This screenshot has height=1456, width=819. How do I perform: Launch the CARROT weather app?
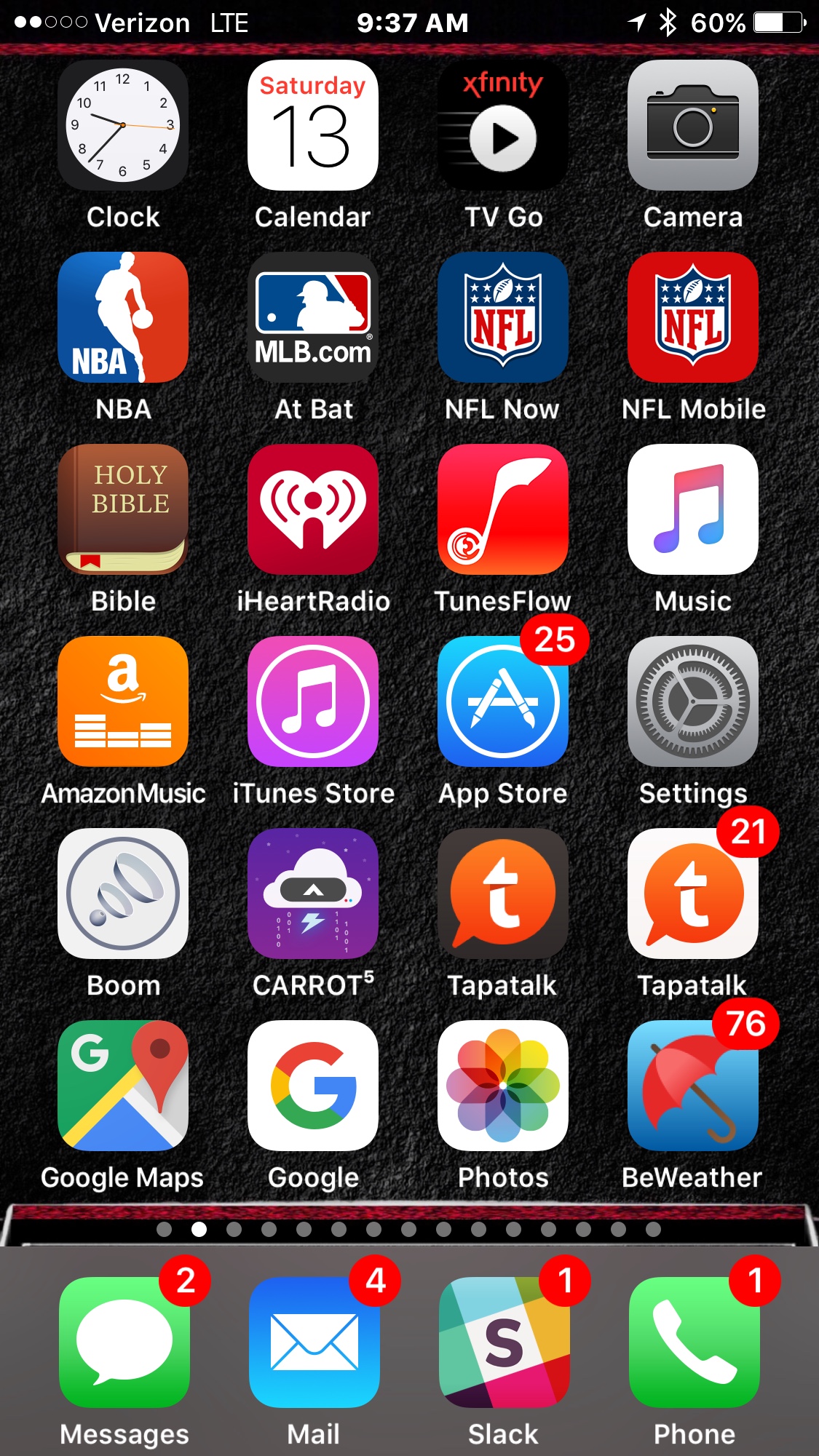point(313,894)
